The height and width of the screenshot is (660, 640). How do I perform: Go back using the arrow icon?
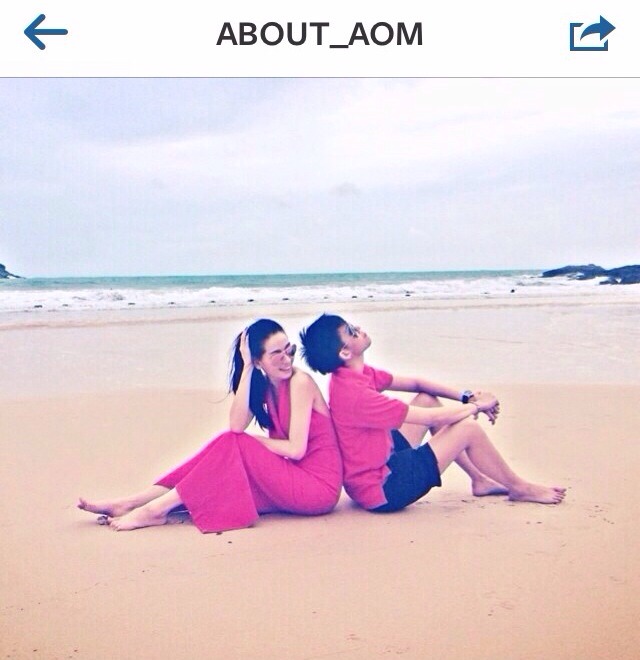coord(46,33)
